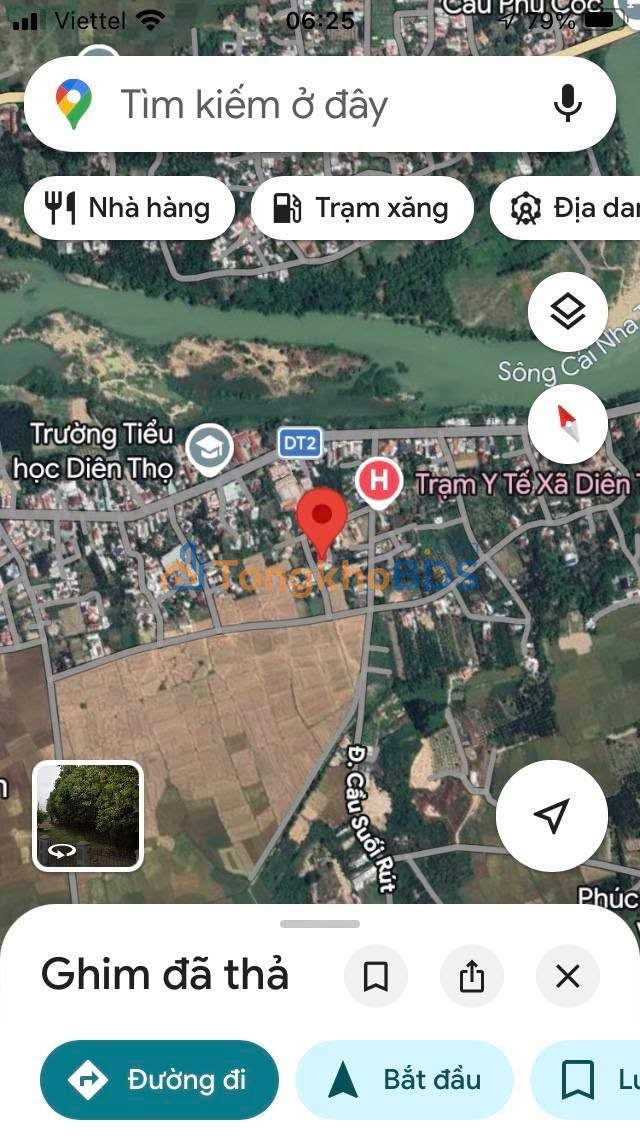Open the Street View thumbnail
This screenshot has height=1136, width=640.
pyautogui.click(x=88, y=816)
